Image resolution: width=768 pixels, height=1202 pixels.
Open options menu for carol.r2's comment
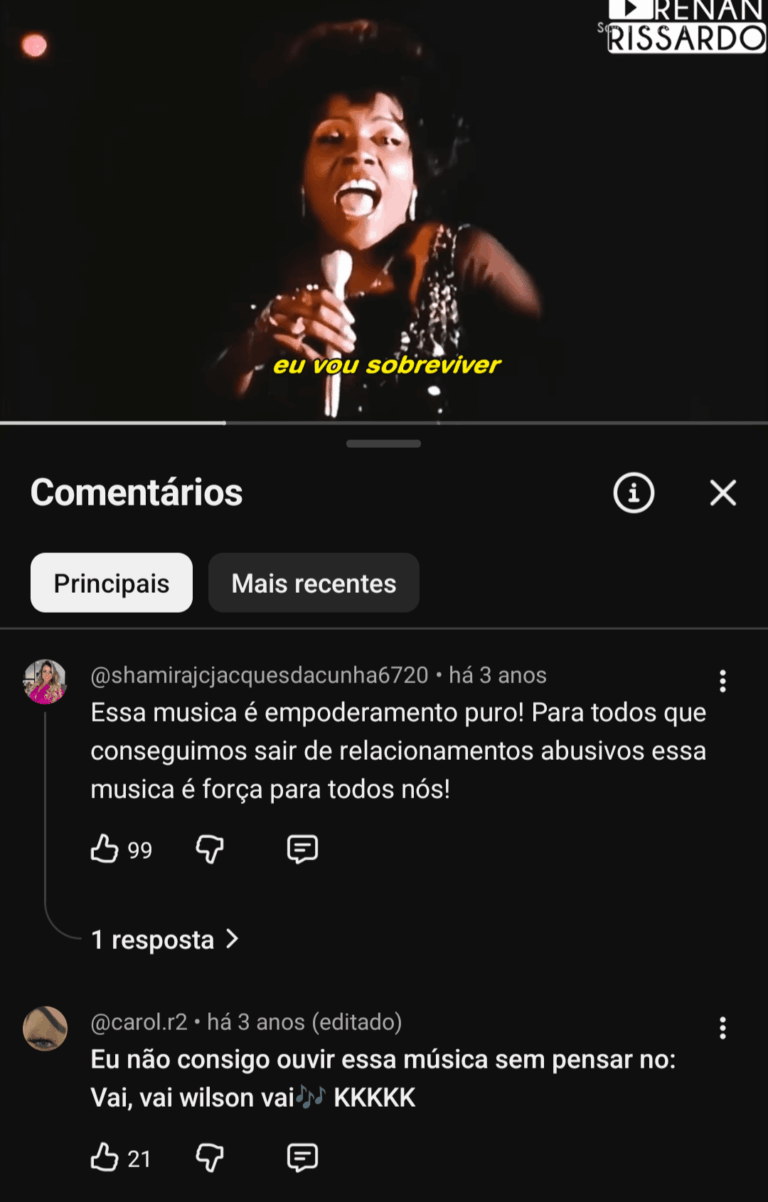(722, 1028)
